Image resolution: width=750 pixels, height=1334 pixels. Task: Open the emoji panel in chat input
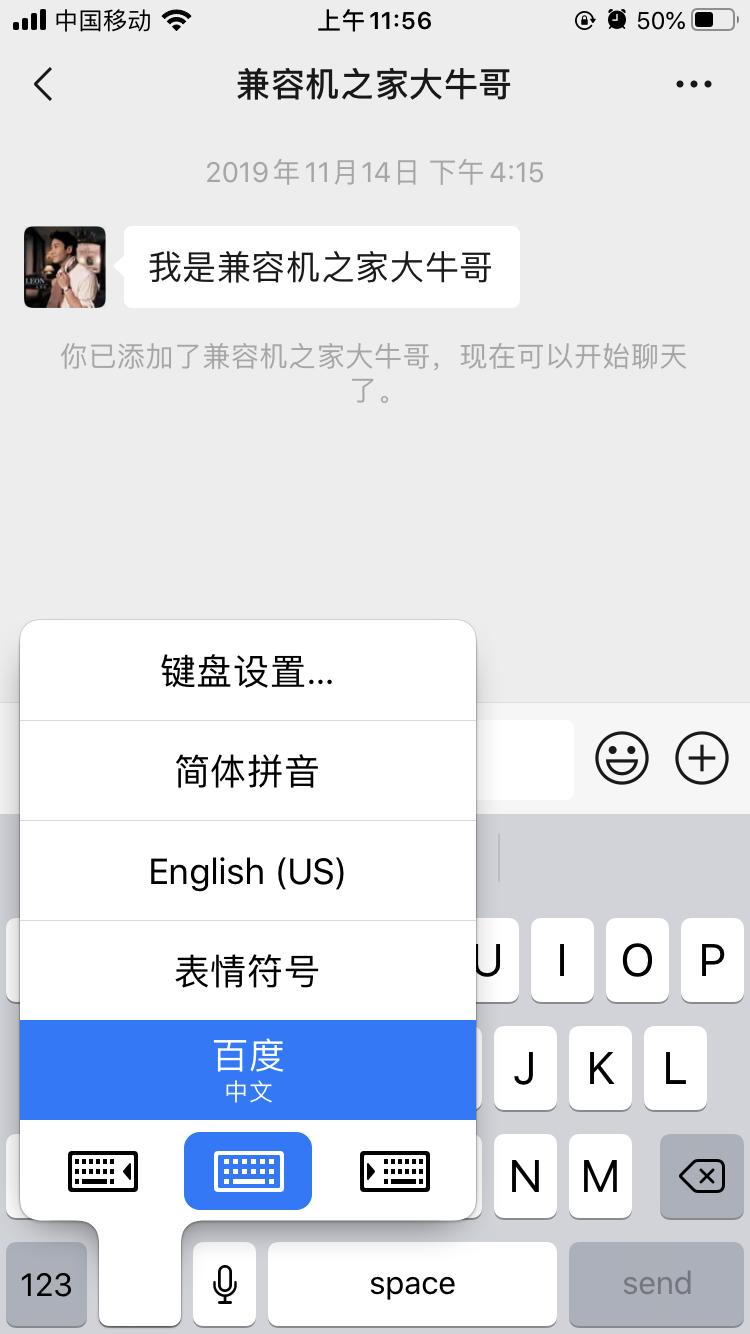[621, 758]
